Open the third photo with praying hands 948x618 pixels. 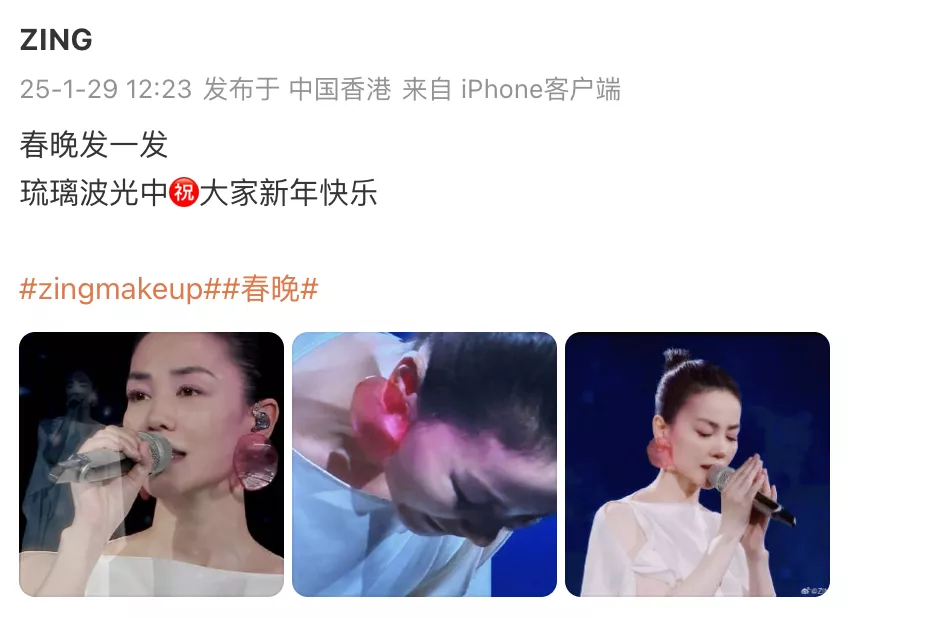point(697,464)
